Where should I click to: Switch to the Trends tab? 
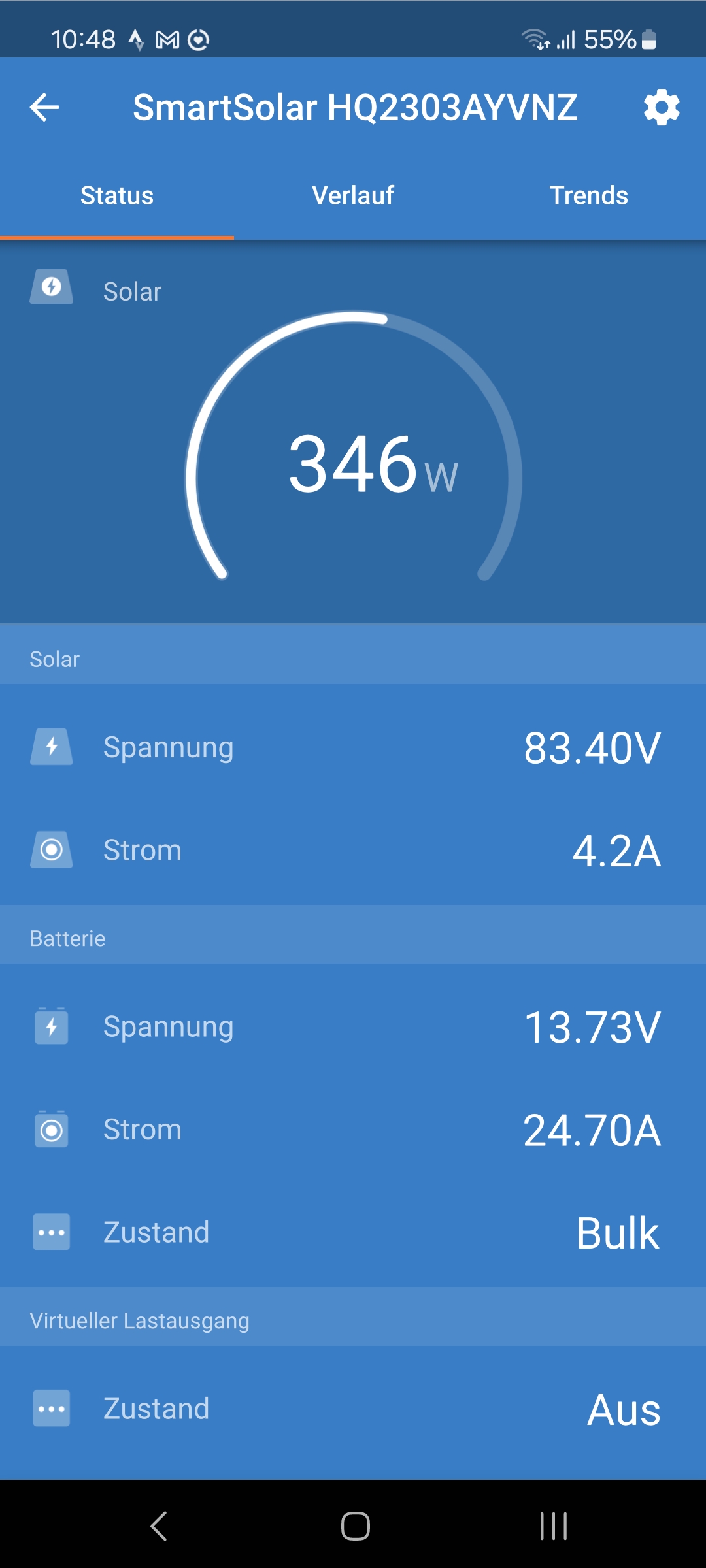[588, 195]
